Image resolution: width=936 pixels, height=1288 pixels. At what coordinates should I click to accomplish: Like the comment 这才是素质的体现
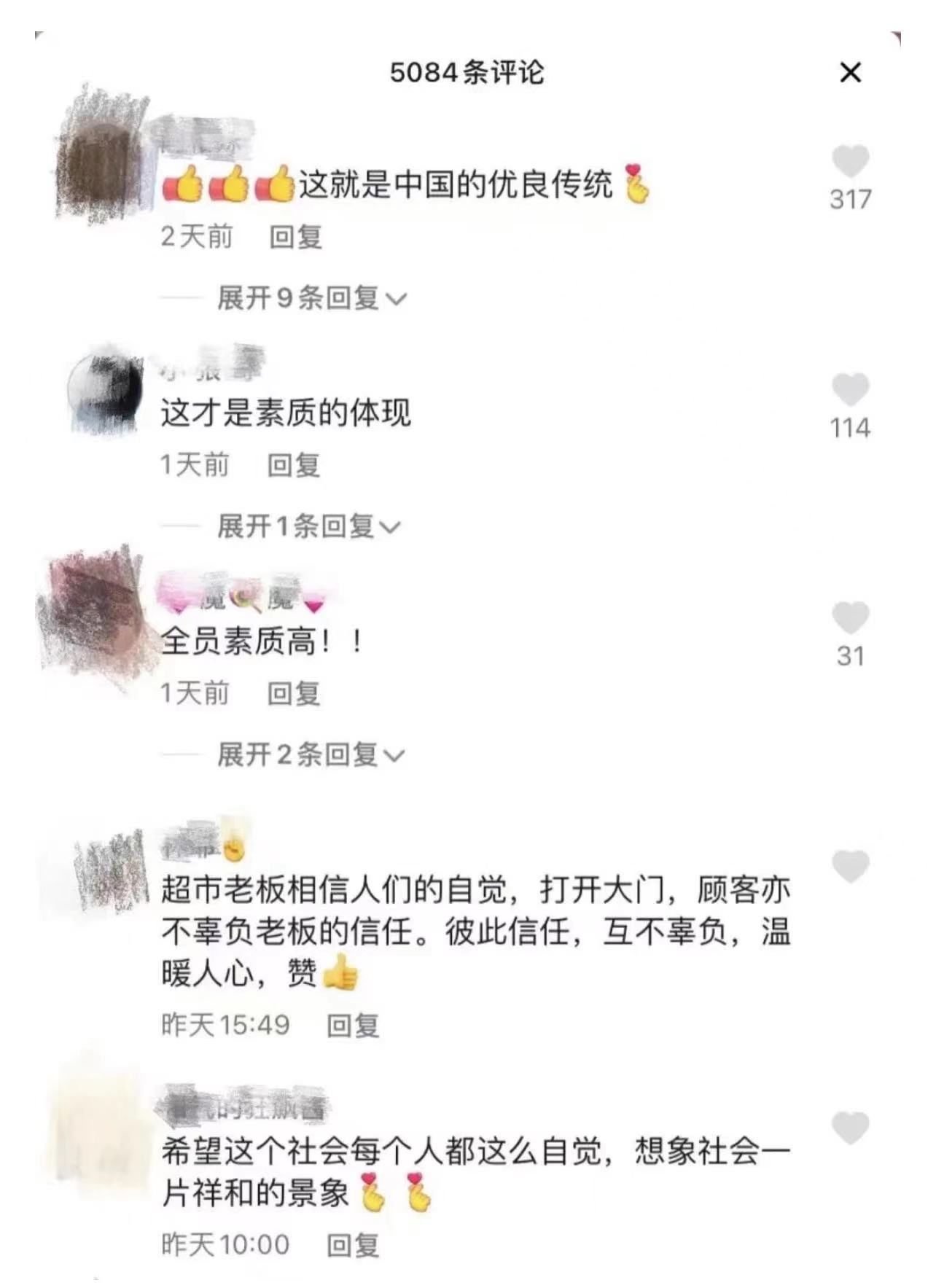point(850,390)
